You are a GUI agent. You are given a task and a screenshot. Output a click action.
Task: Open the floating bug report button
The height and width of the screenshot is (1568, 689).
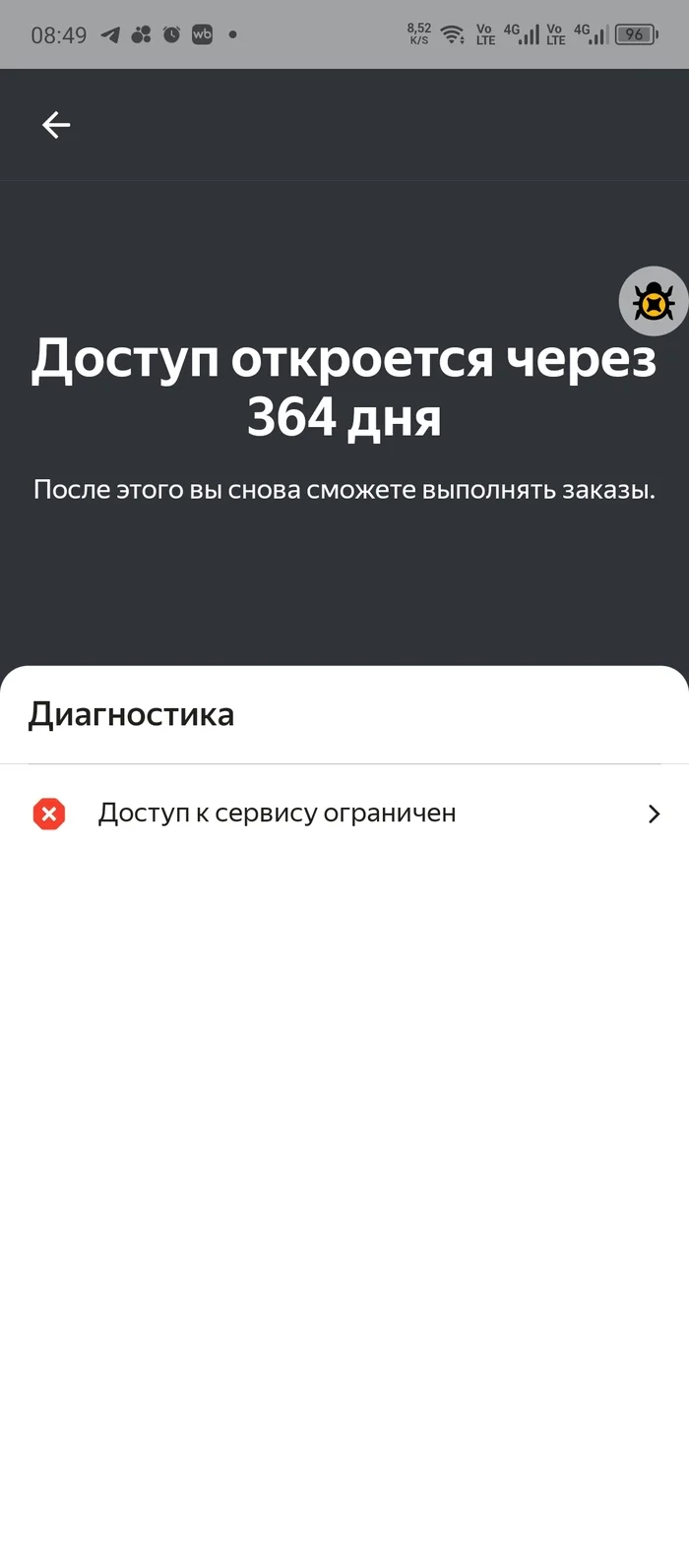tap(654, 302)
